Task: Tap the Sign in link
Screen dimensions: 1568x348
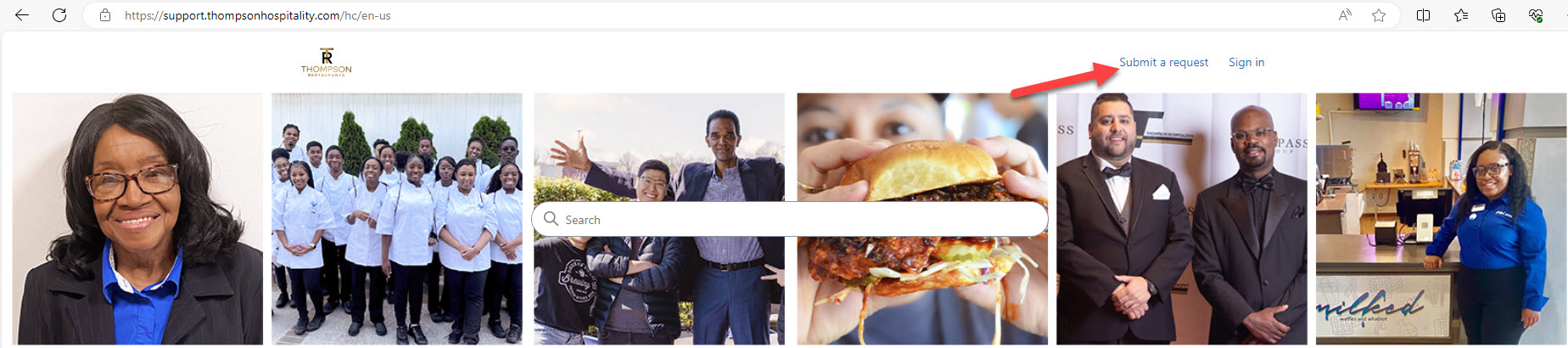Action: pos(1246,62)
